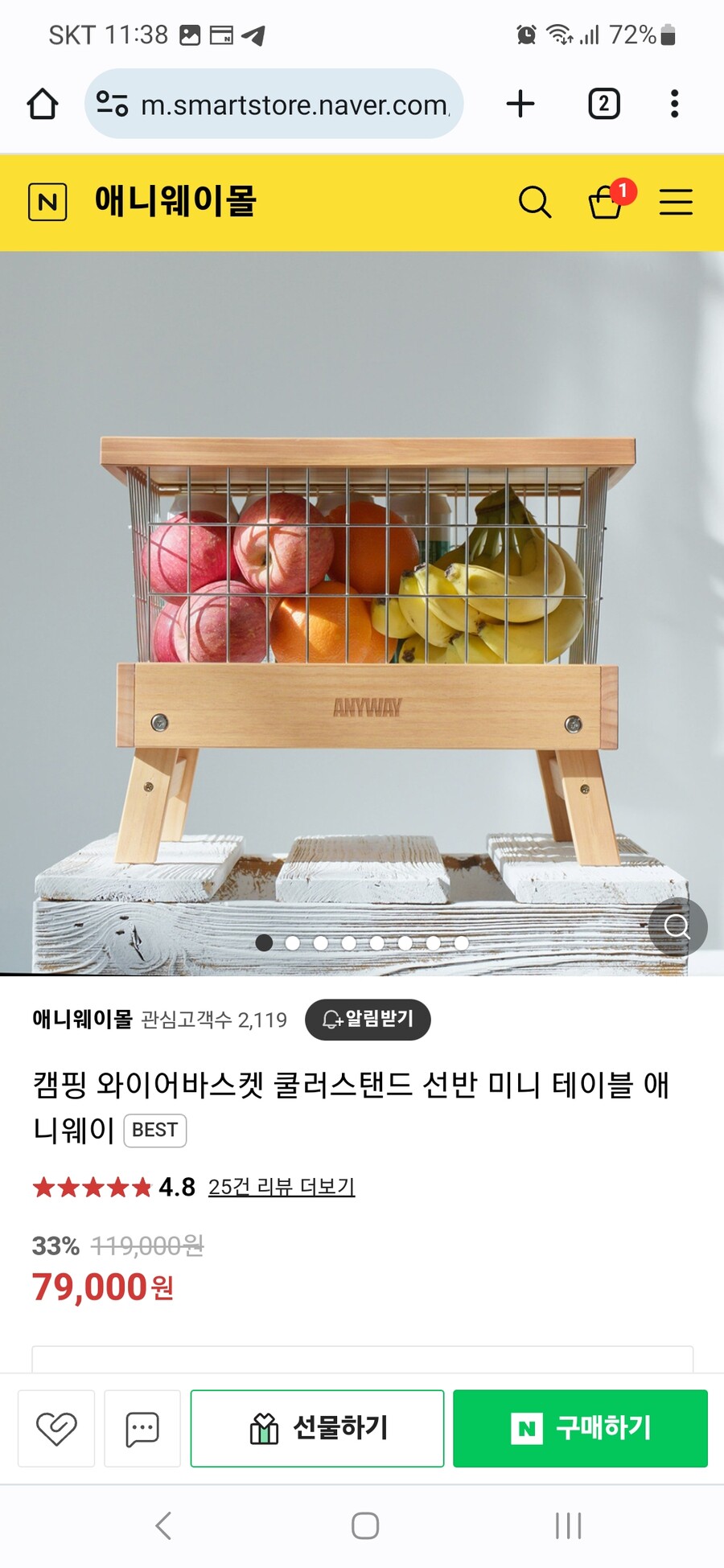Tap the 알림받기 button

click(368, 1020)
